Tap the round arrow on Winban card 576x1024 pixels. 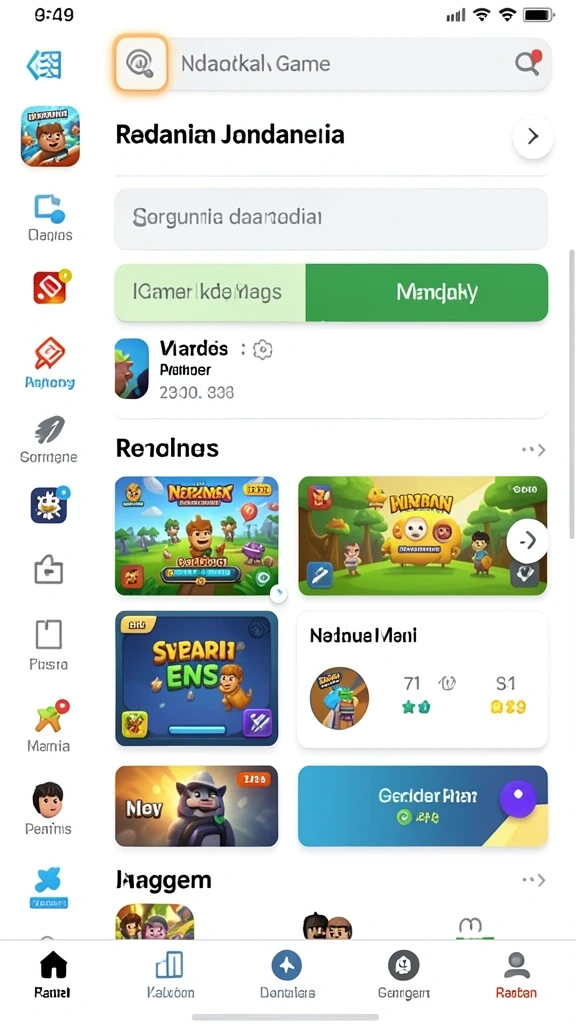[527, 541]
